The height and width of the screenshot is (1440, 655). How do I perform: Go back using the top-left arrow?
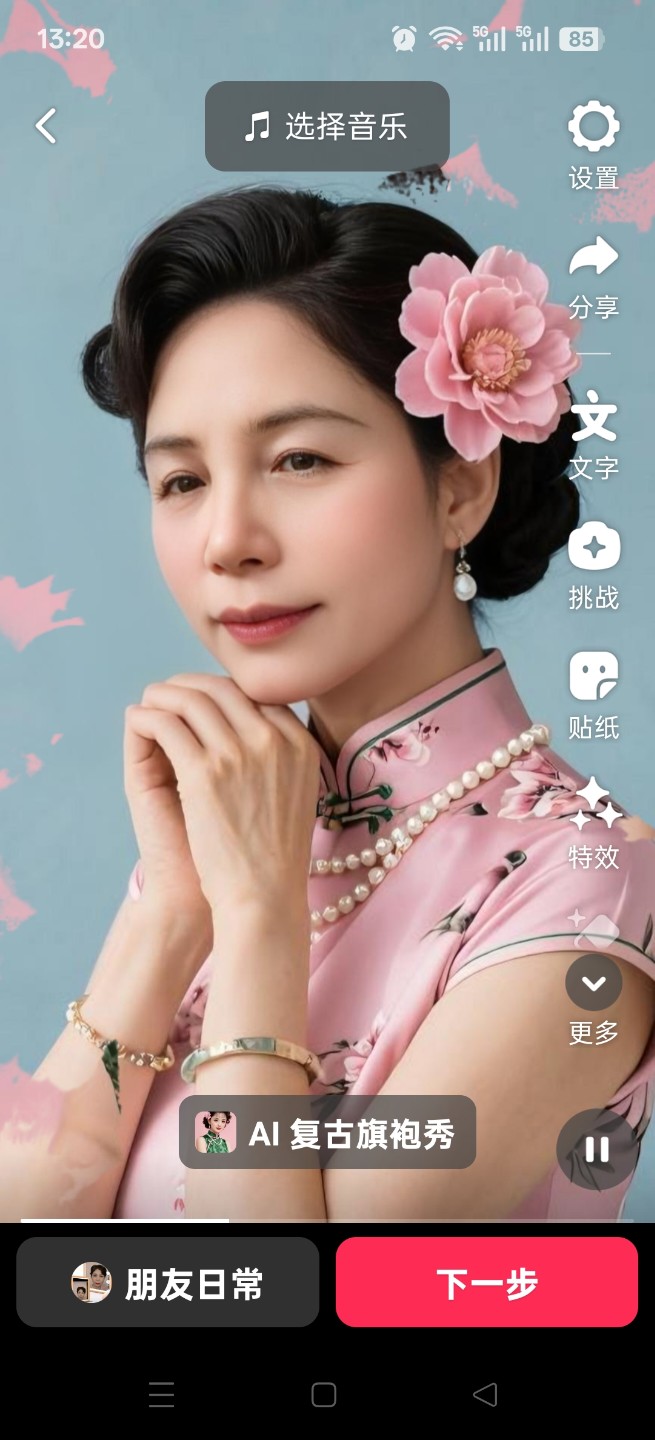coord(46,126)
